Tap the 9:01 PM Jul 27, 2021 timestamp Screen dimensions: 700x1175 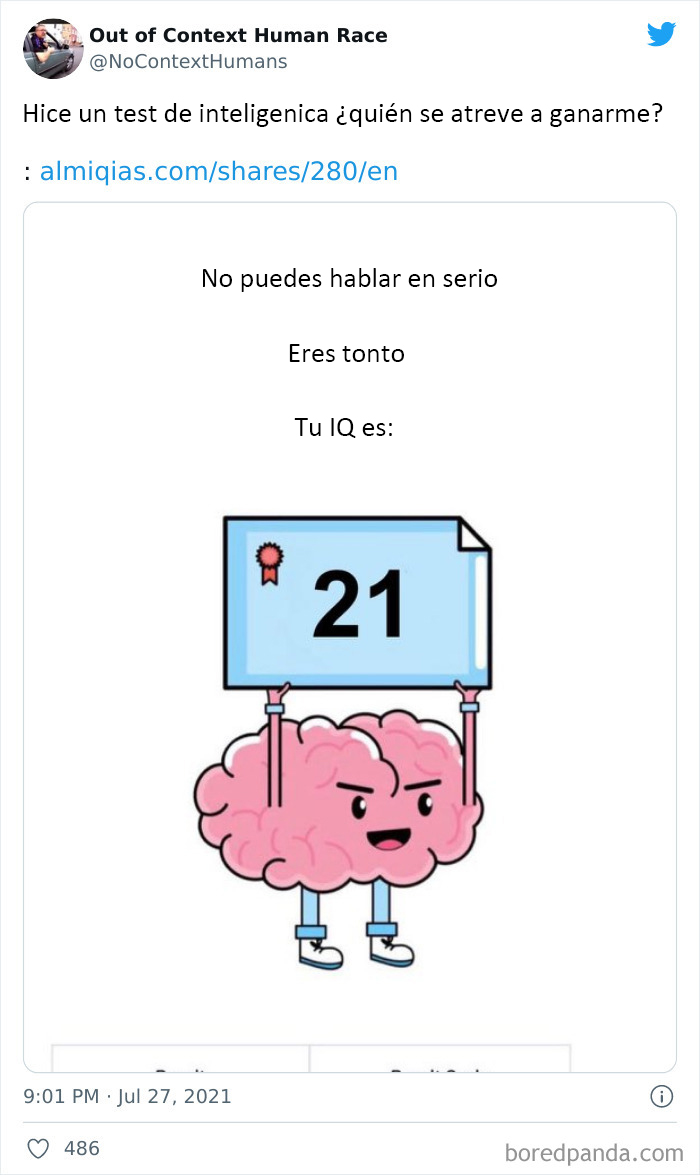point(127,1096)
